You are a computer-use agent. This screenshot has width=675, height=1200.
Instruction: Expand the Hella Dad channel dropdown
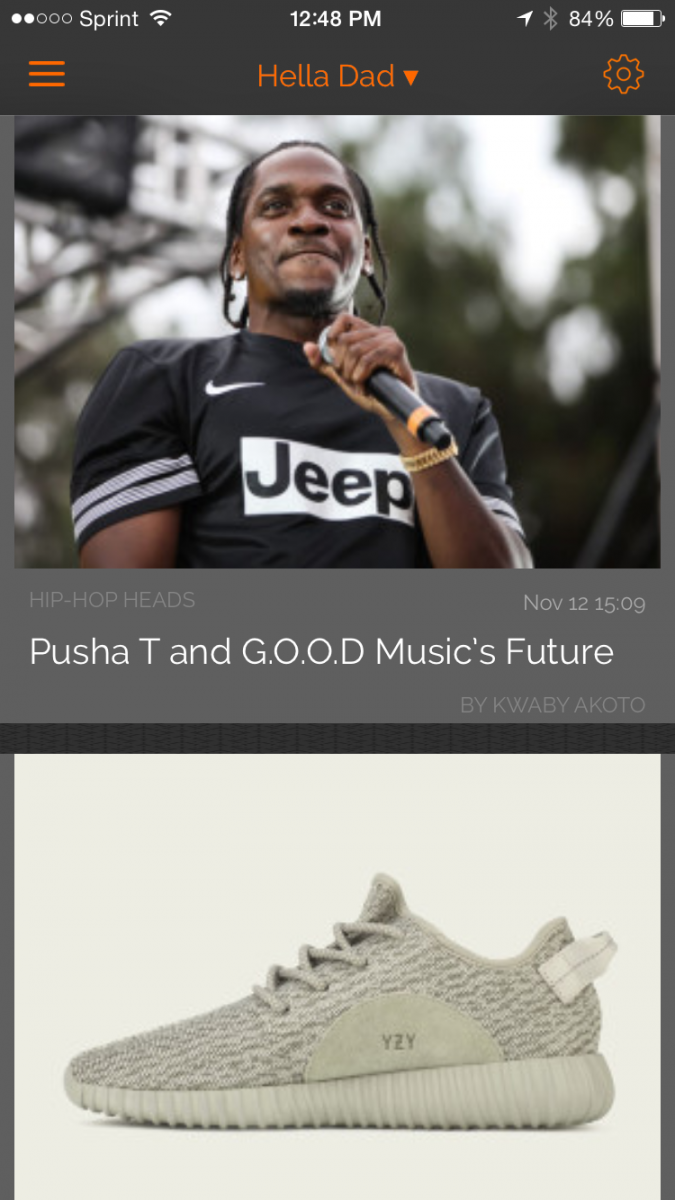pos(337,76)
